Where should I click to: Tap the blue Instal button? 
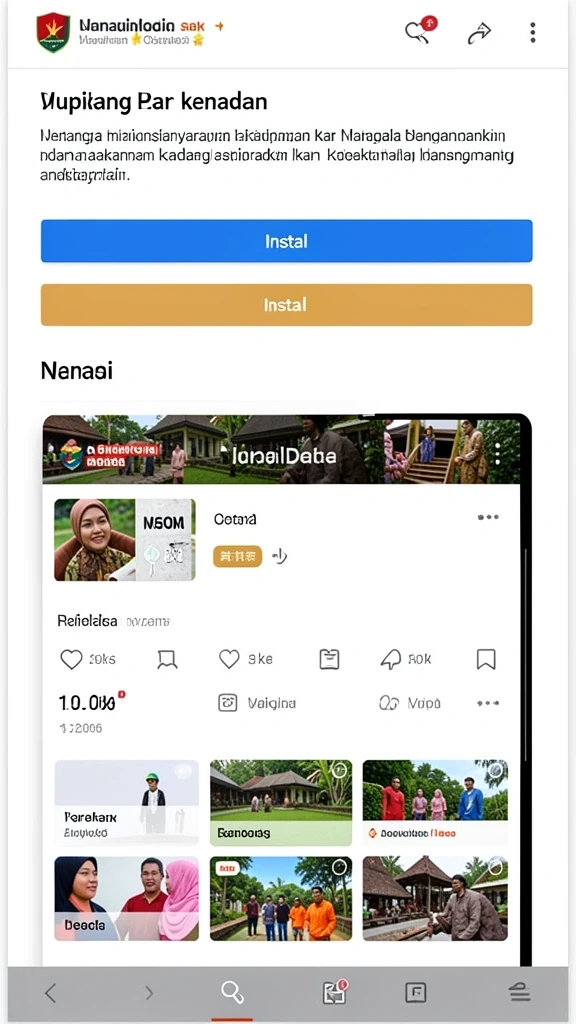pos(287,241)
